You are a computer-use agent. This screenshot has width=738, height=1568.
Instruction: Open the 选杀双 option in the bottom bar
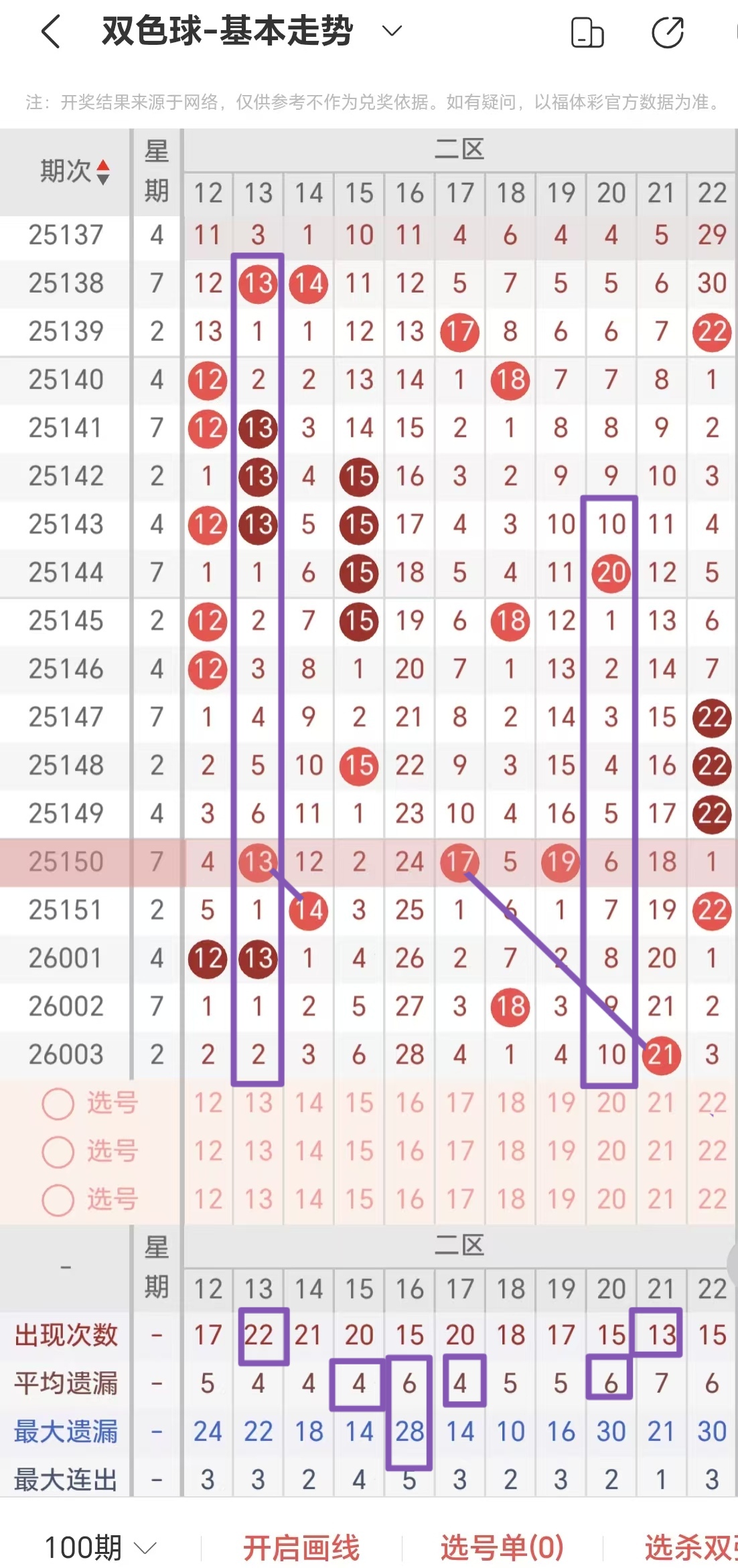[x=690, y=1547]
